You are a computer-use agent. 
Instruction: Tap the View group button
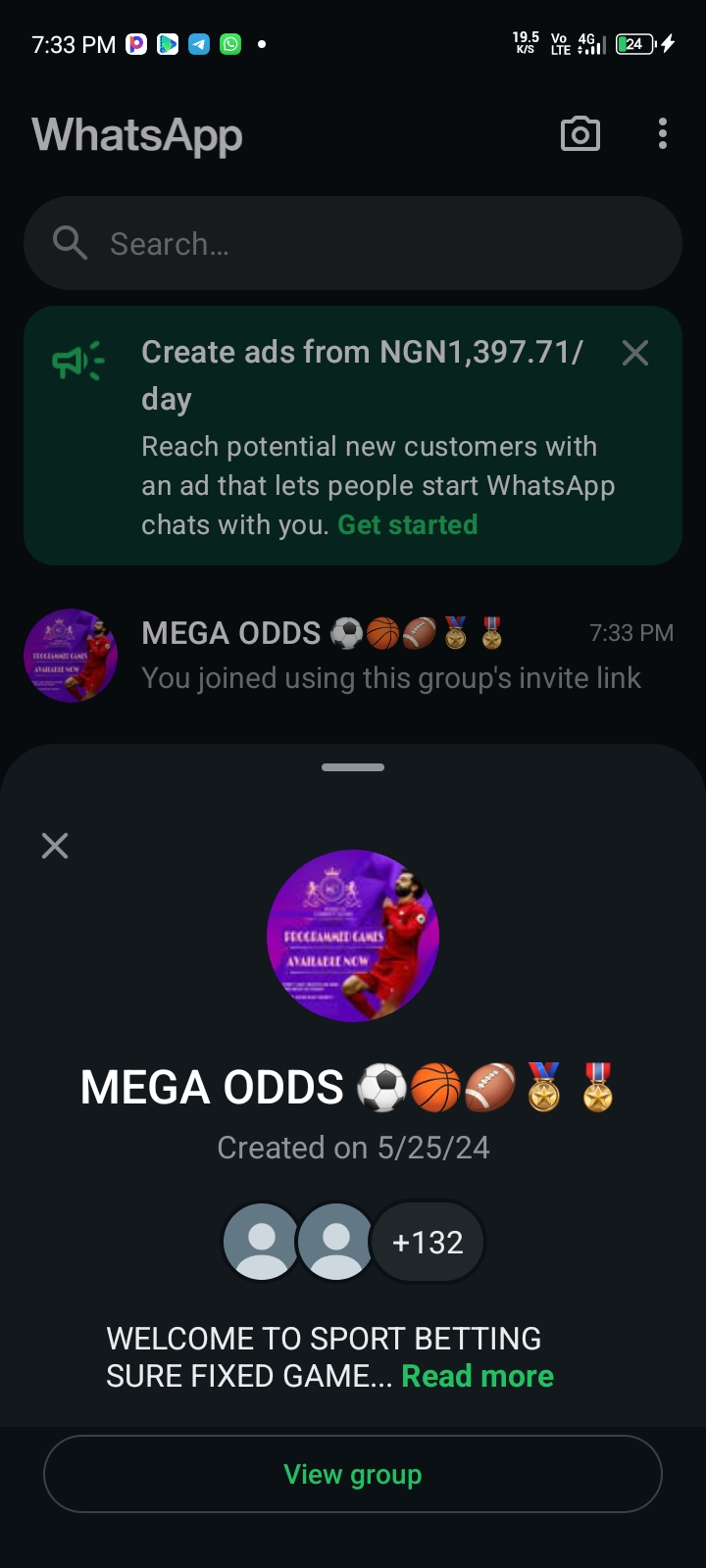coord(353,1474)
